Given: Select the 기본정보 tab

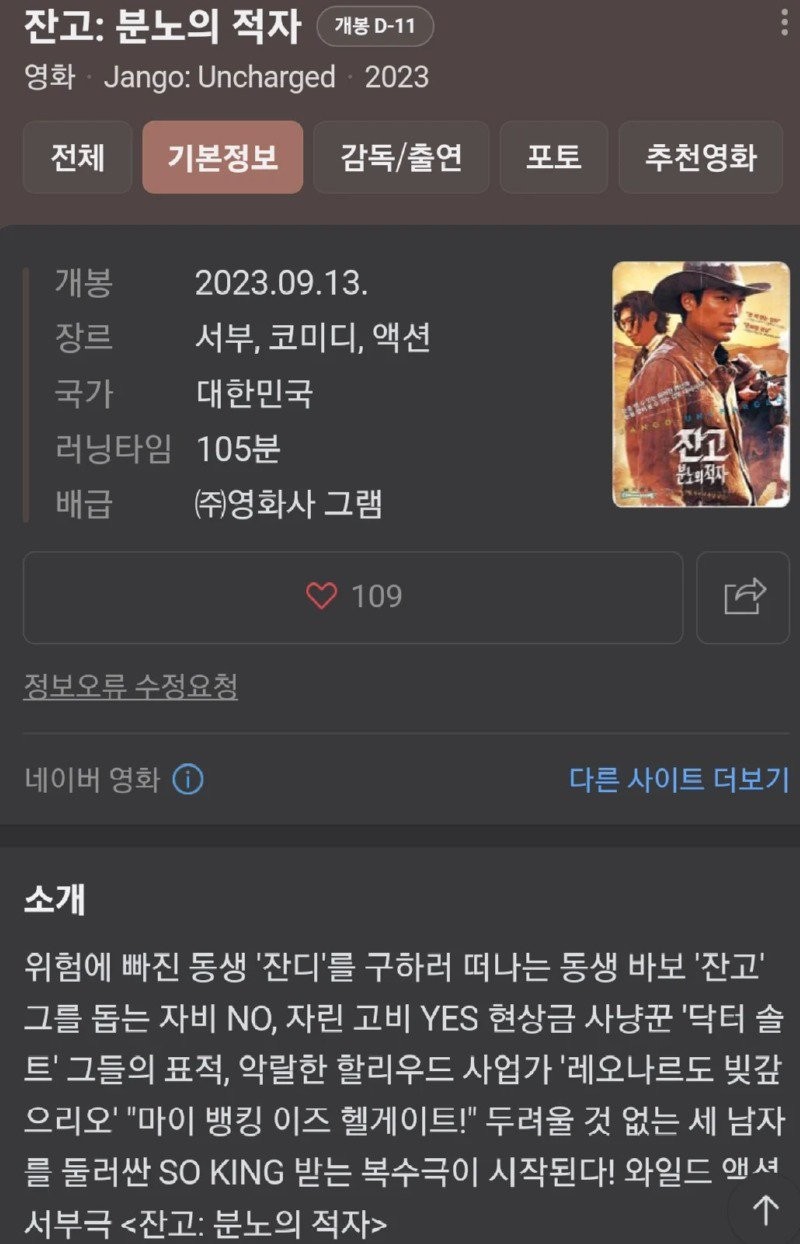Looking at the screenshot, I should 222,158.
